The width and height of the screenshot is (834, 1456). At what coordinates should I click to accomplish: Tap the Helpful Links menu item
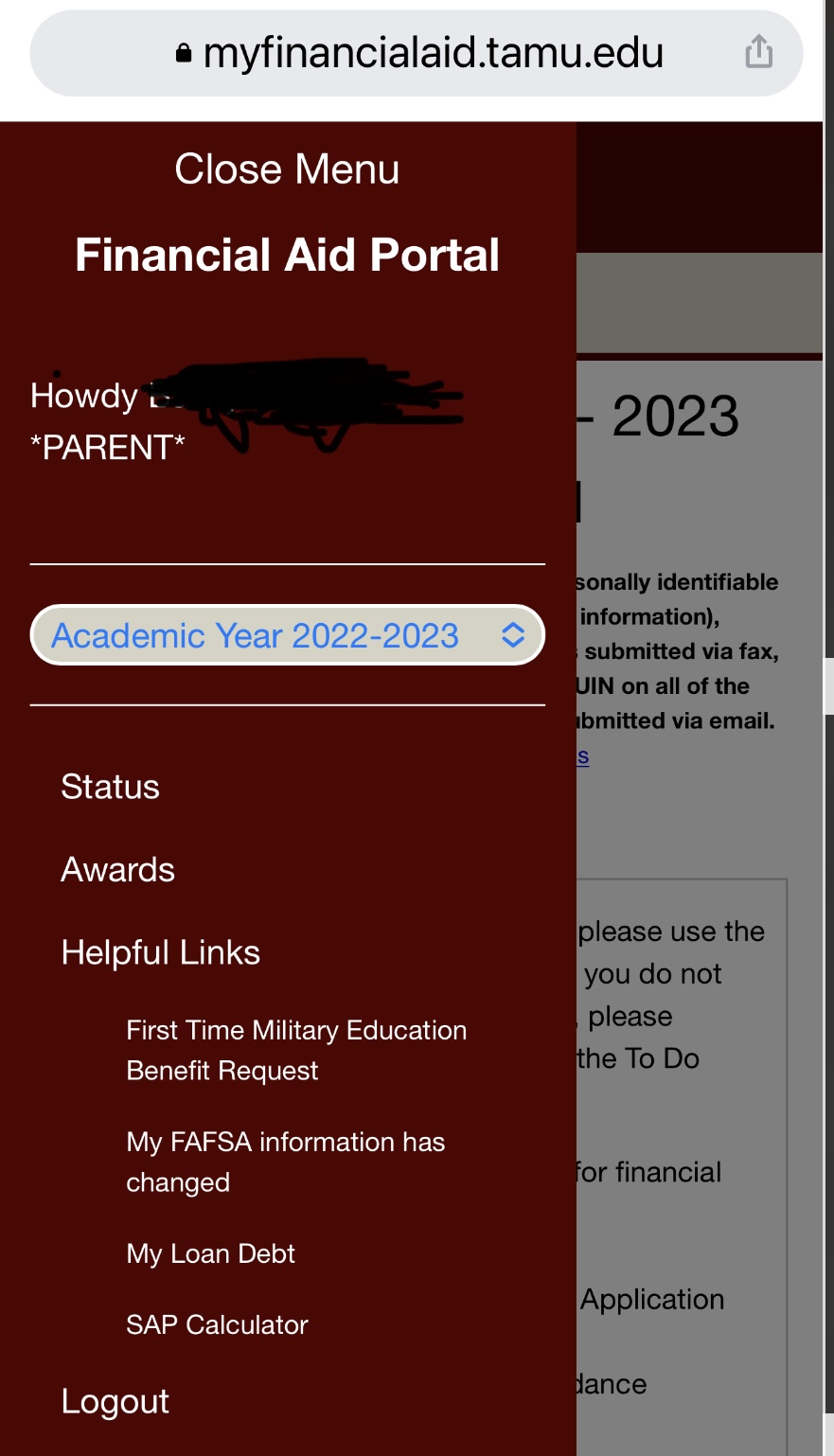pyautogui.click(x=160, y=952)
